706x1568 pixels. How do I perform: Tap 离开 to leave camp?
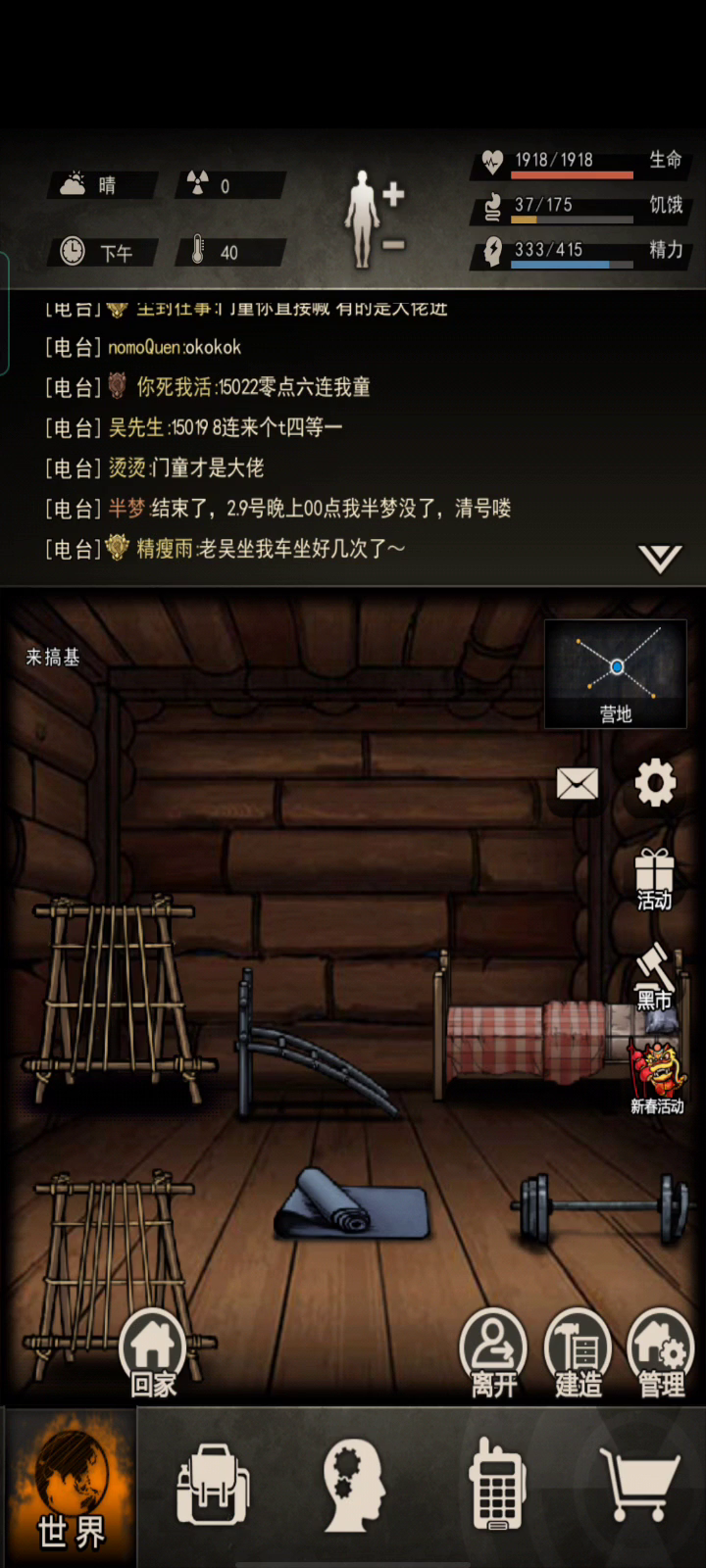[x=493, y=1352]
